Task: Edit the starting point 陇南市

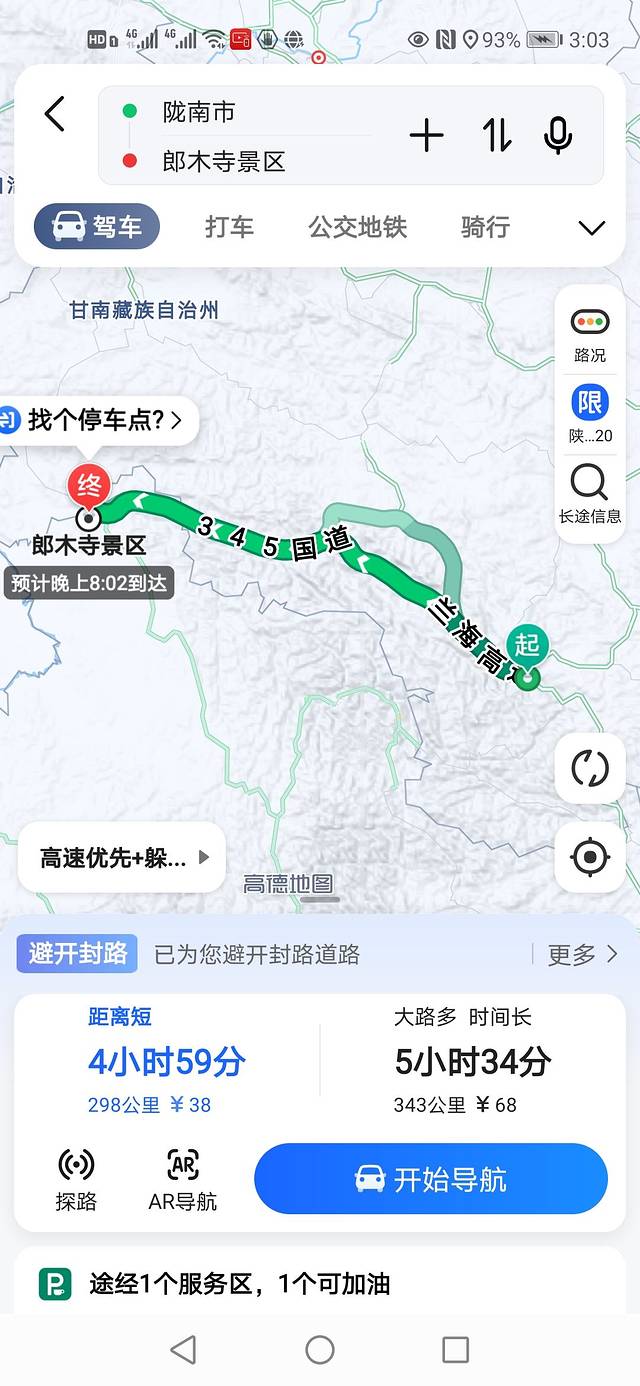Action: (200, 112)
